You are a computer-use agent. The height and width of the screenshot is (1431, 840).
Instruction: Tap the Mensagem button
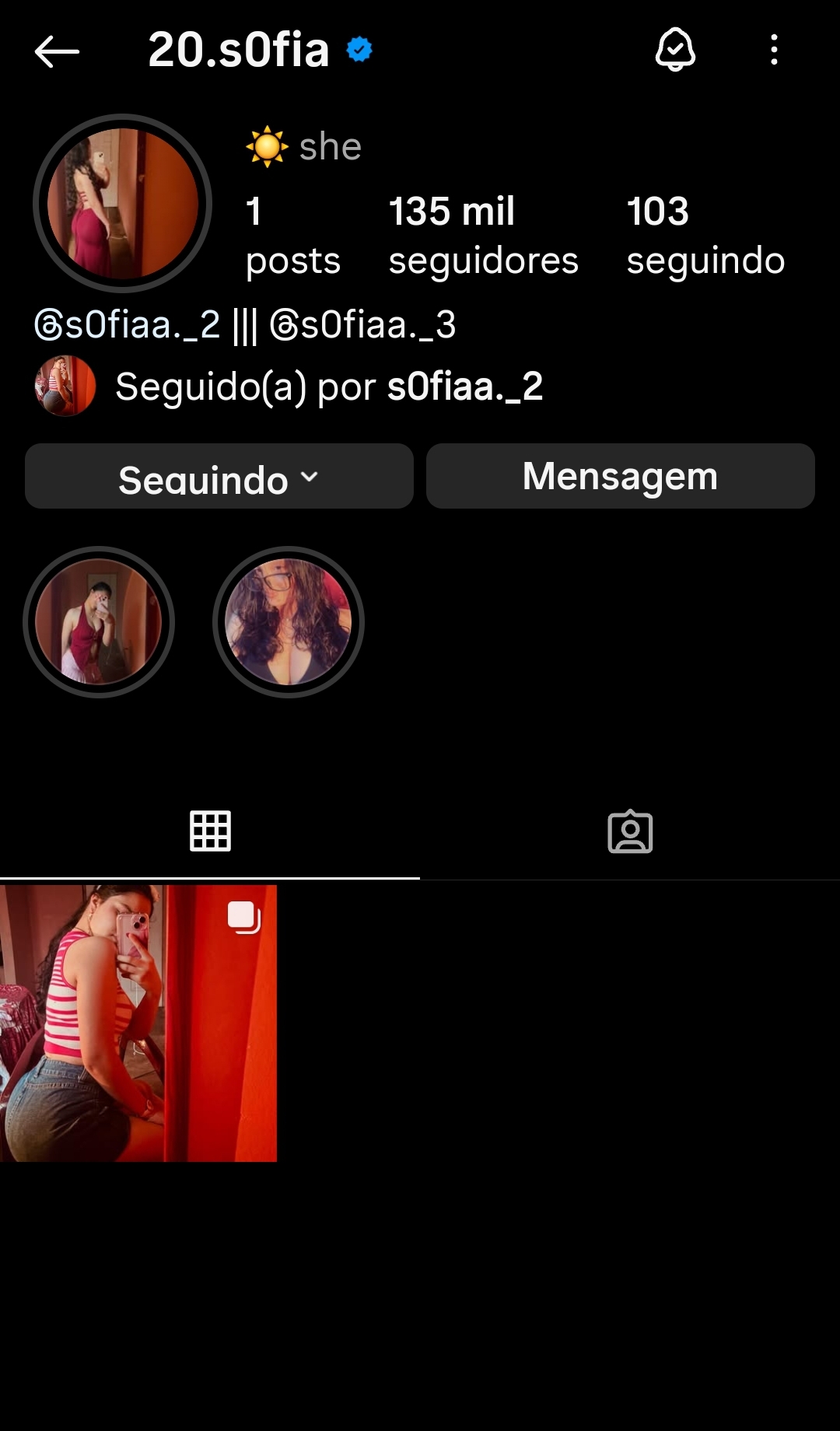(621, 476)
